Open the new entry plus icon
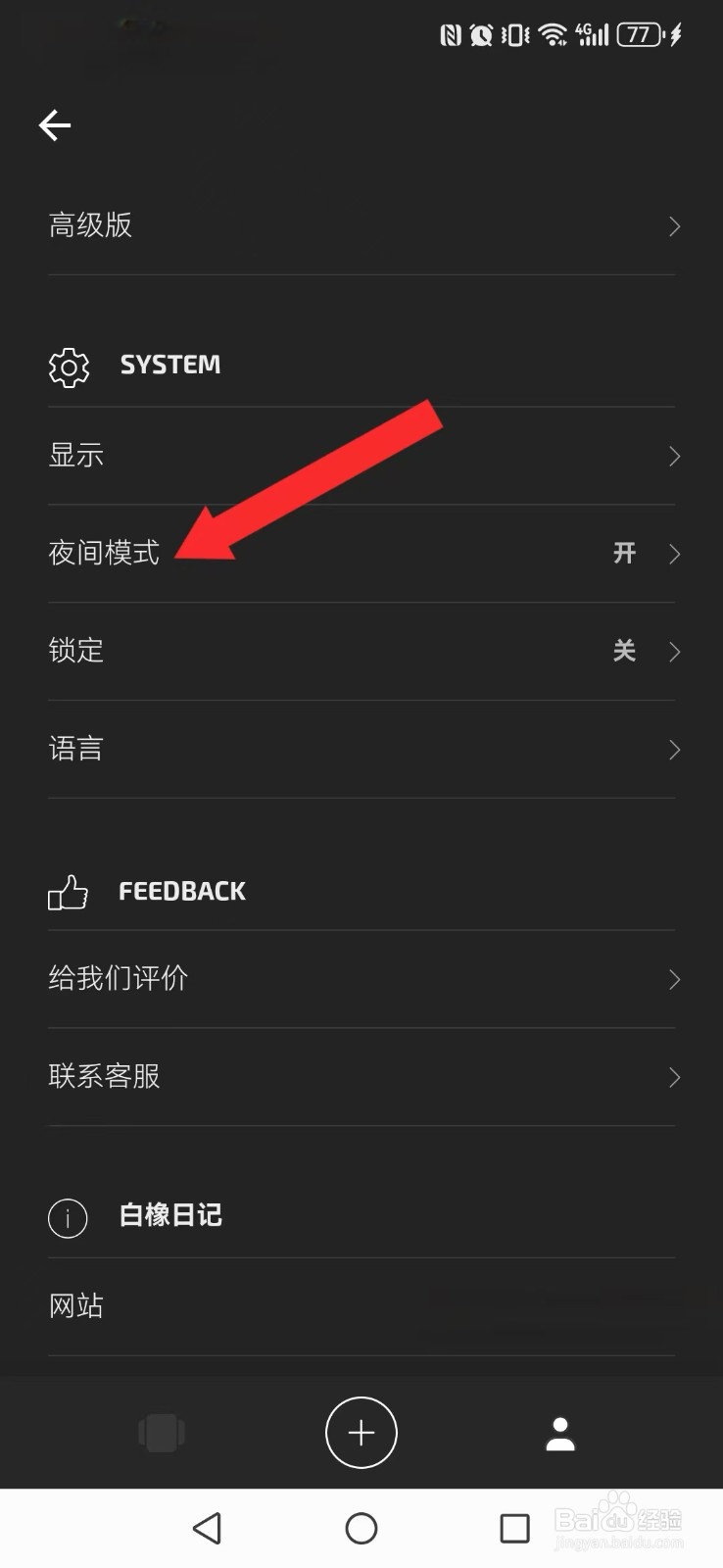Screen dimensions: 723x1568 coord(361,1432)
